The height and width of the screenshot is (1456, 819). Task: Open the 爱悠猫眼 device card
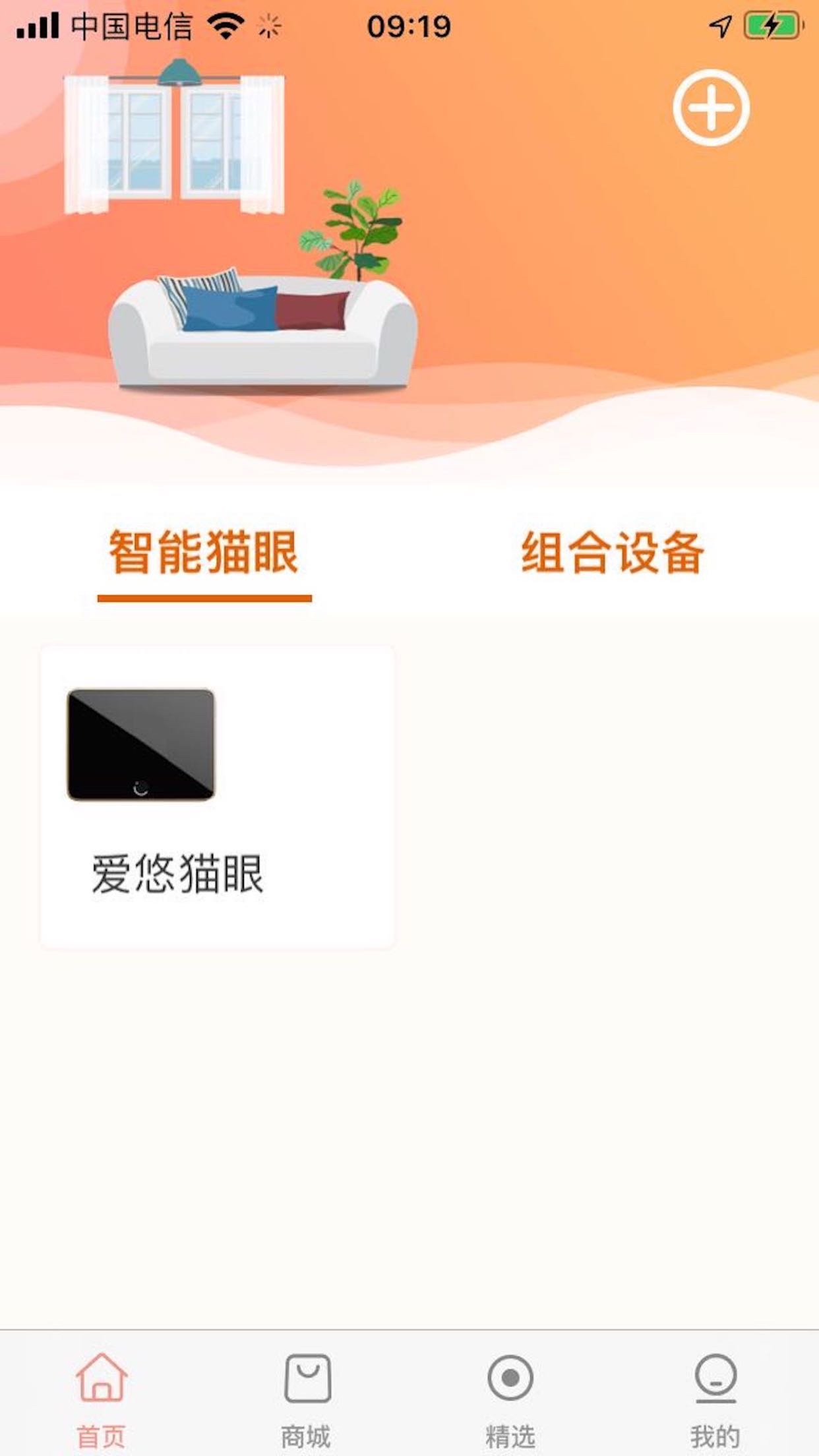click(x=218, y=797)
